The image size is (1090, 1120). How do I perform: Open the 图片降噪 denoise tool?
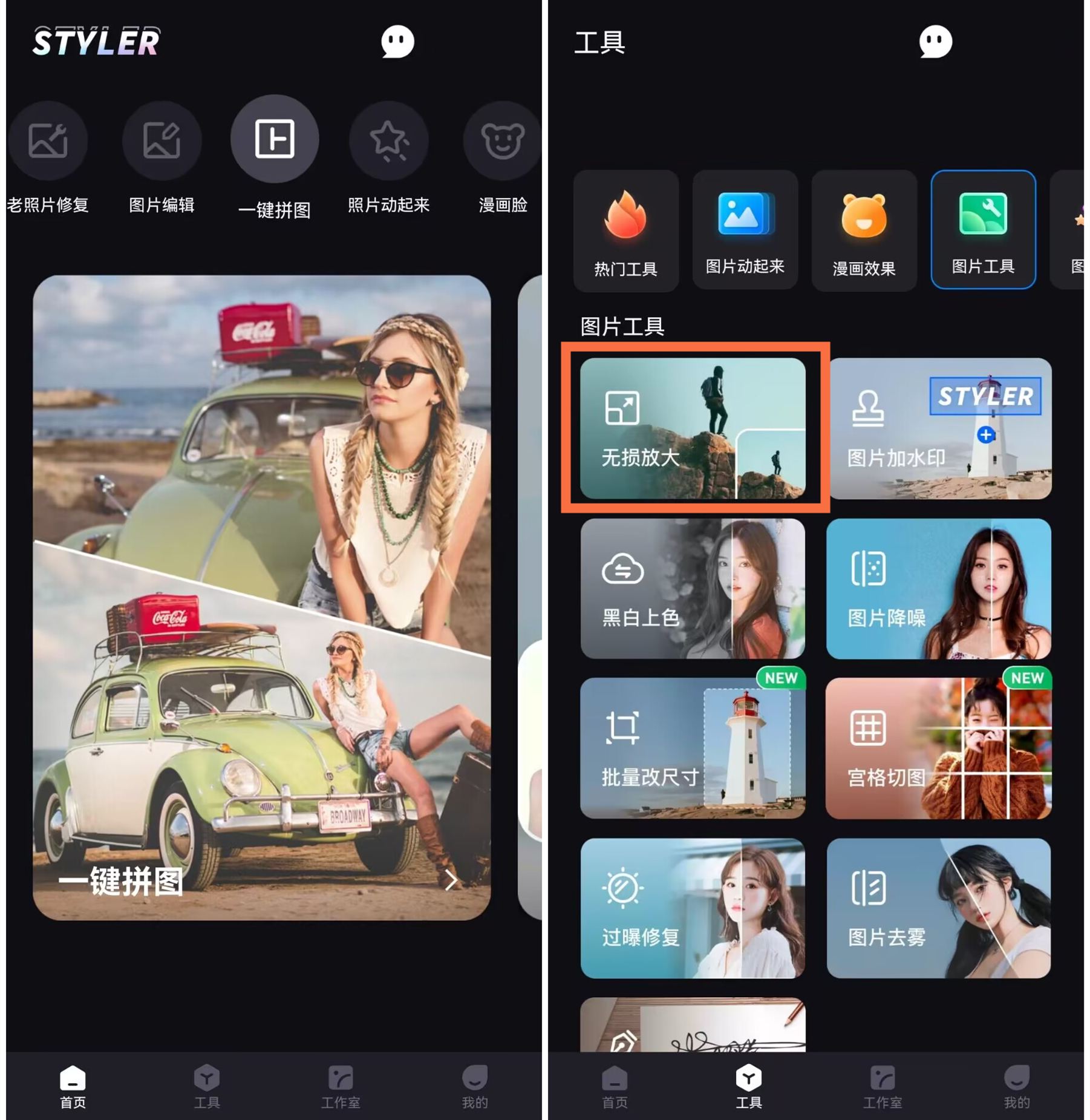click(939, 589)
